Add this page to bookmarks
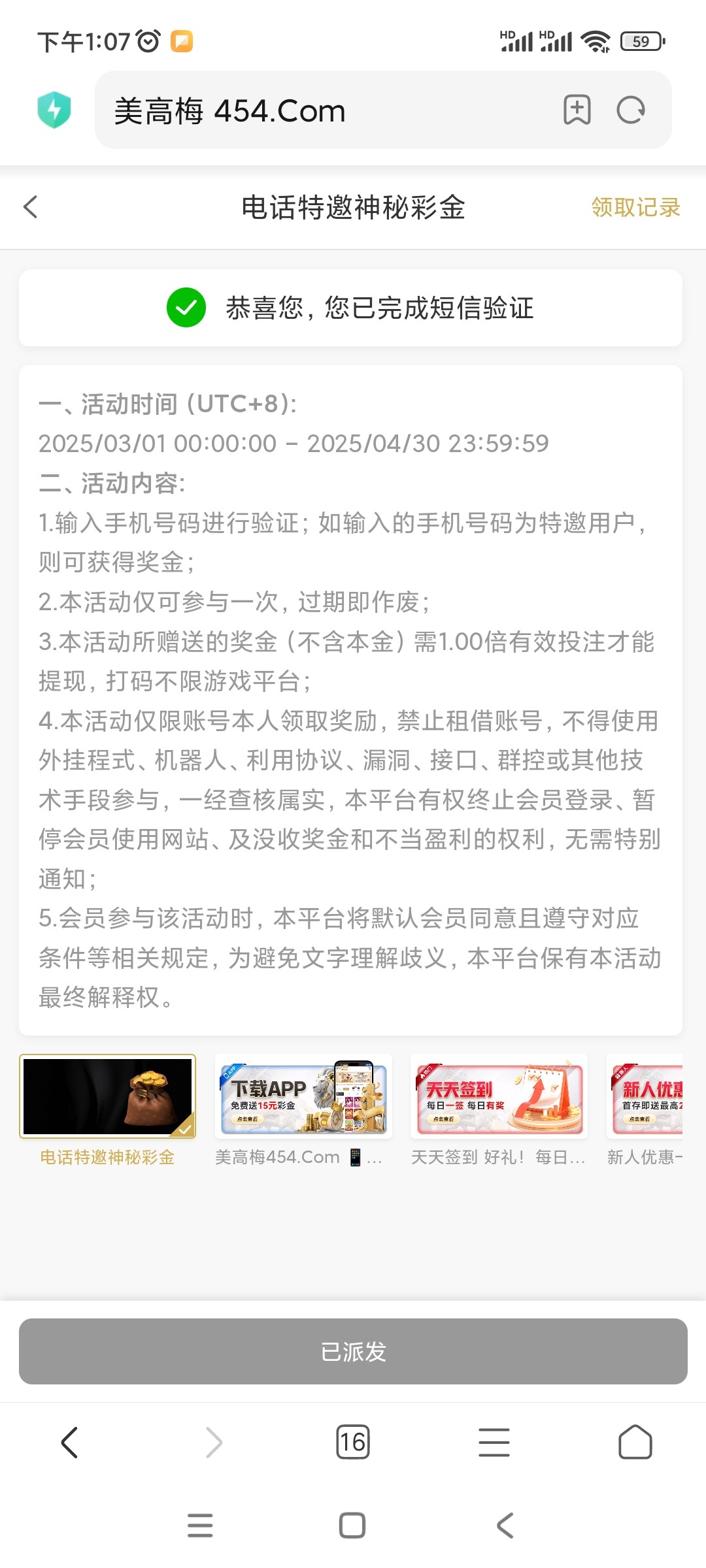The image size is (706, 1568). pyautogui.click(x=577, y=110)
